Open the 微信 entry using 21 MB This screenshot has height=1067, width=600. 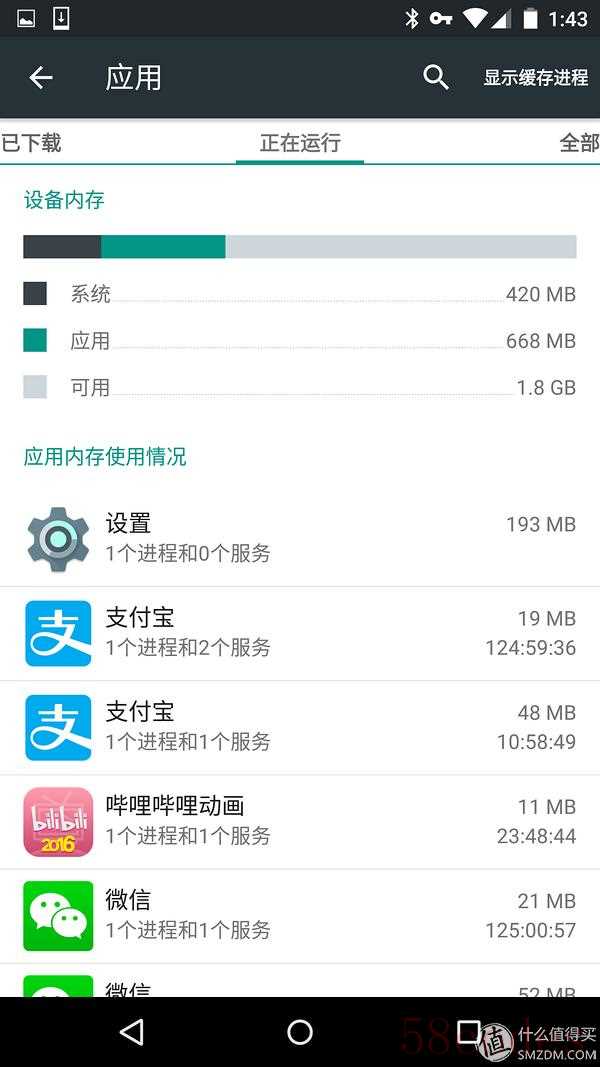pos(300,915)
